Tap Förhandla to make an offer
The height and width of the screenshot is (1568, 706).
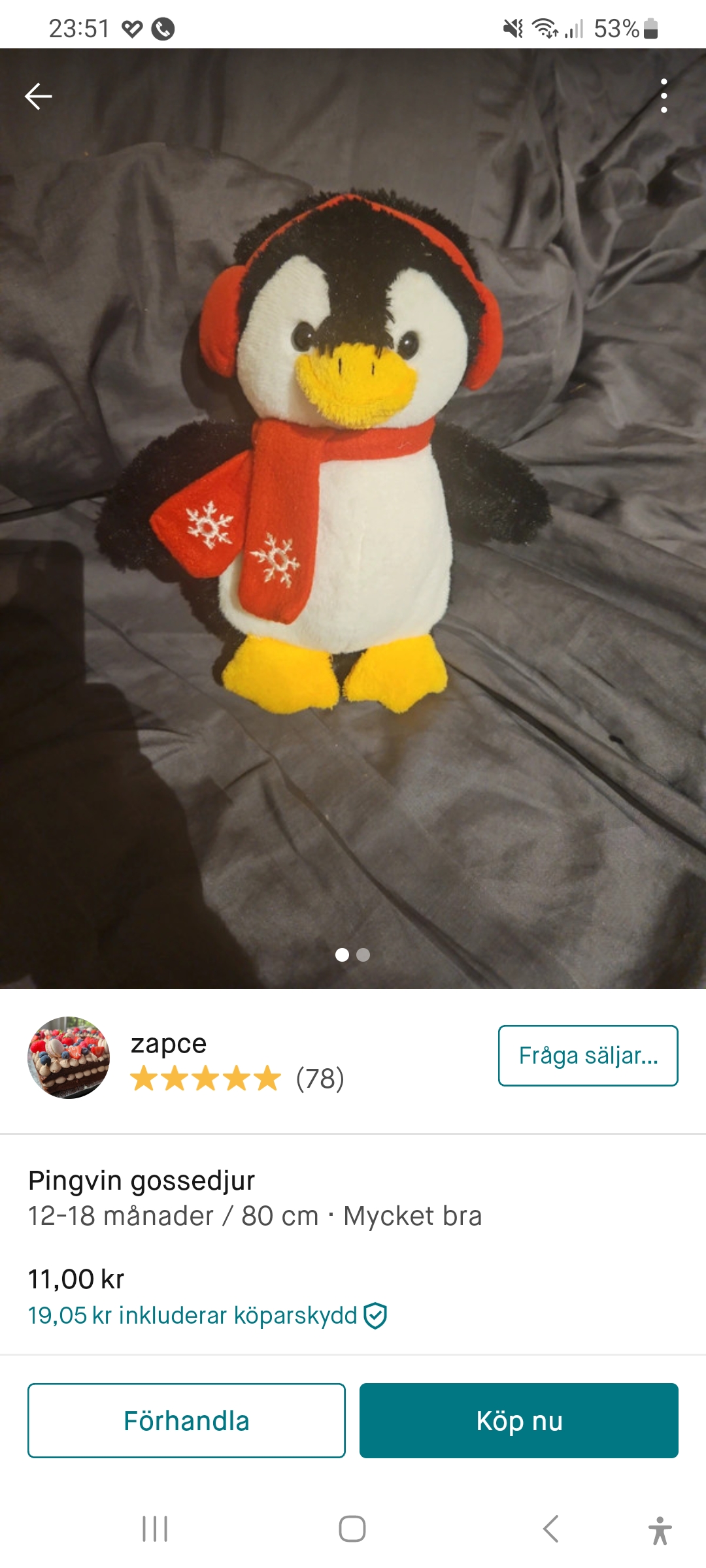click(186, 1421)
